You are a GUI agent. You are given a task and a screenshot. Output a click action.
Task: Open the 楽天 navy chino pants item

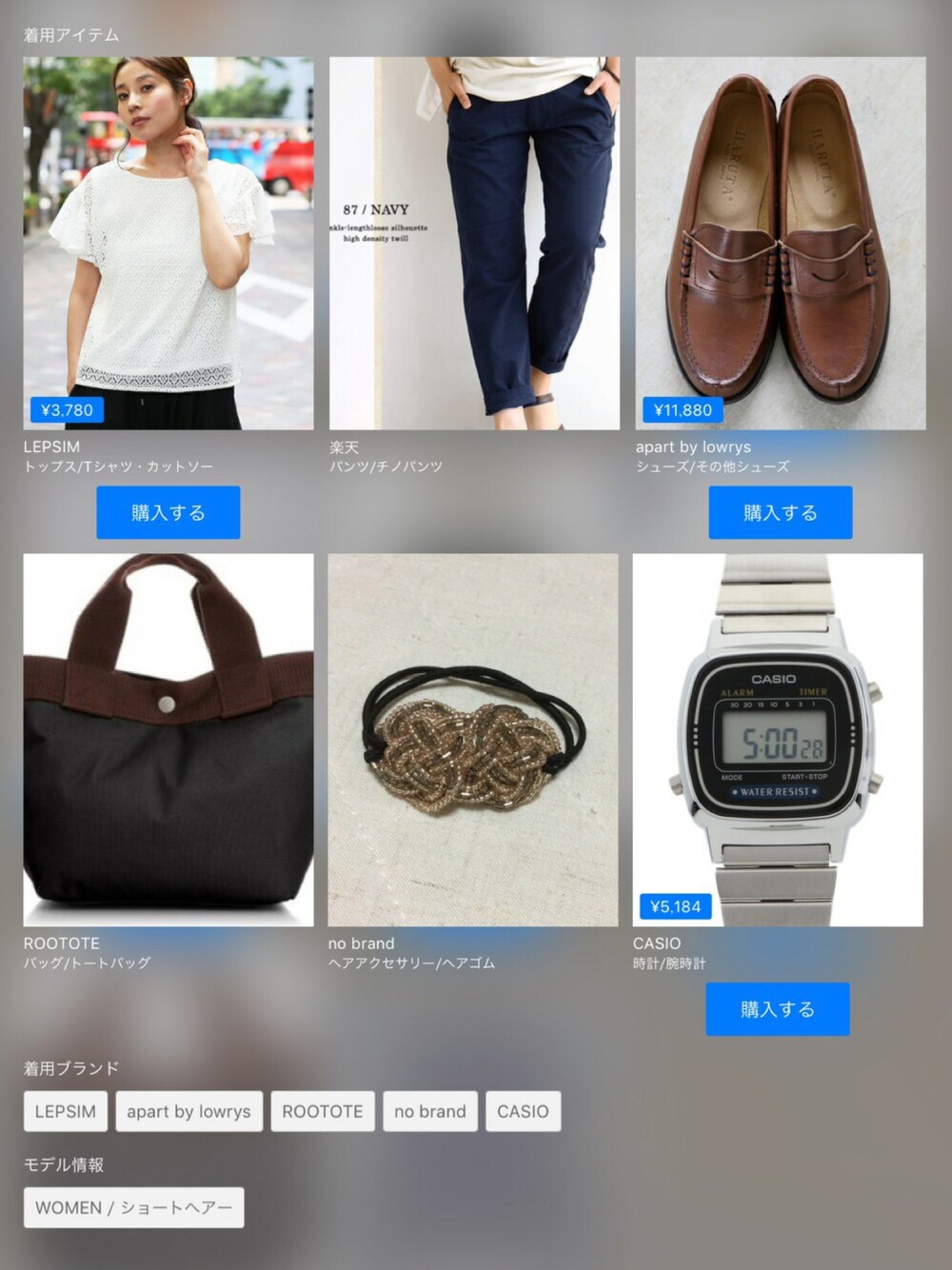point(474,243)
